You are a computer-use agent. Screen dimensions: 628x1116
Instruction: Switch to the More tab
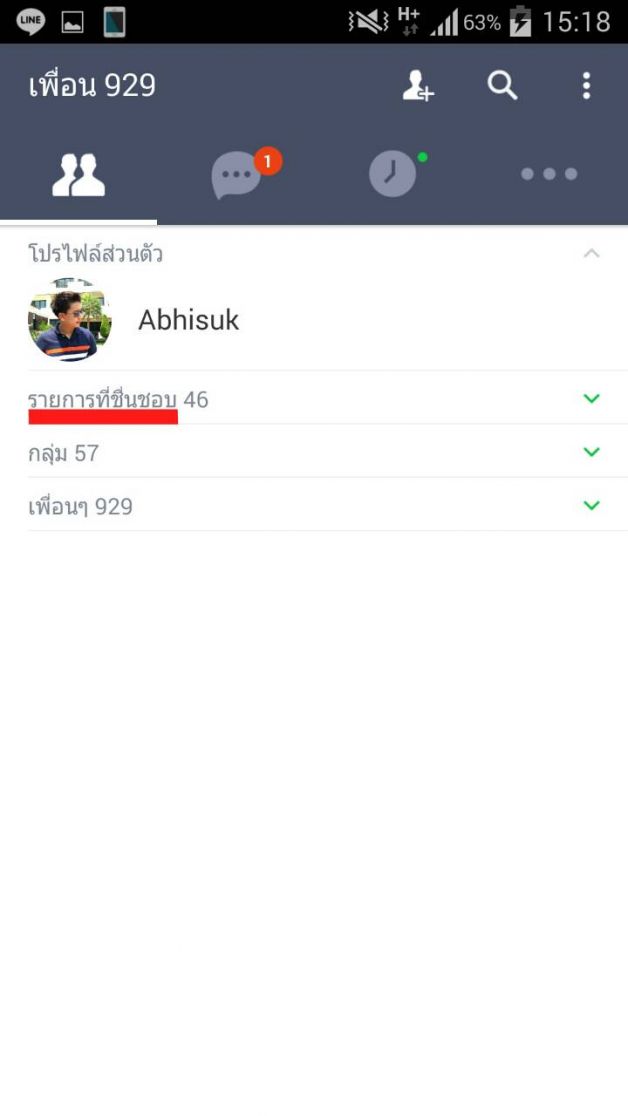click(549, 175)
